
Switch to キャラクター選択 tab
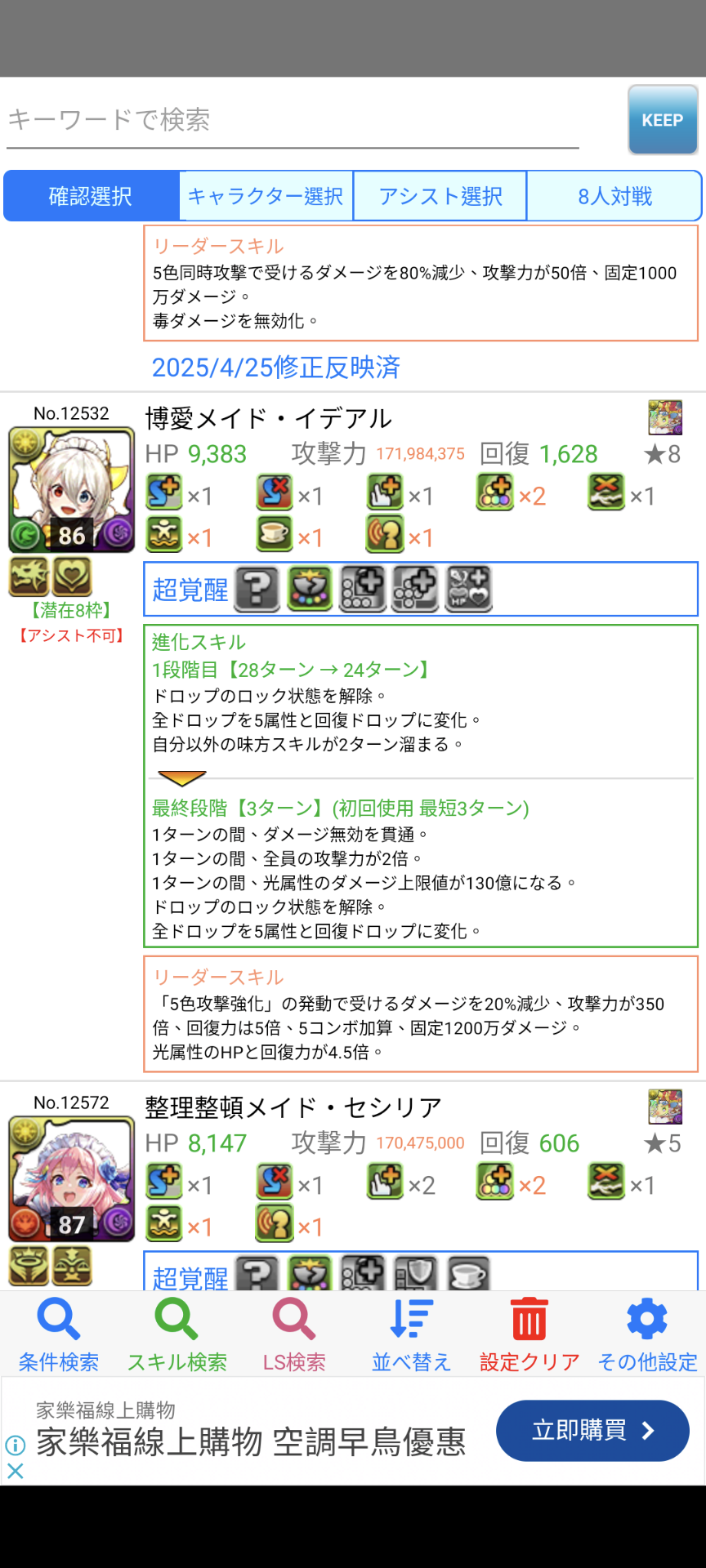(x=266, y=196)
